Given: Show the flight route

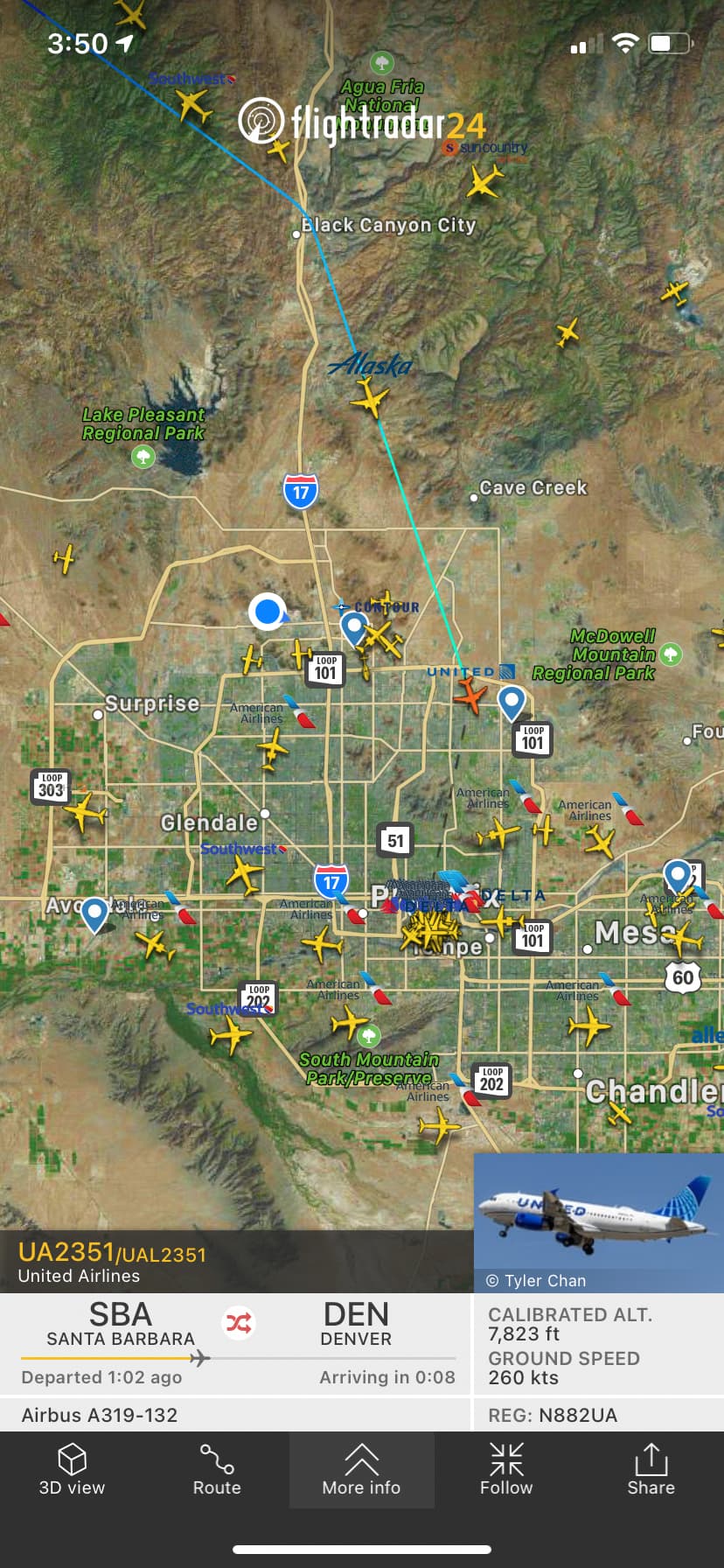Looking at the screenshot, I should [216, 1471].
